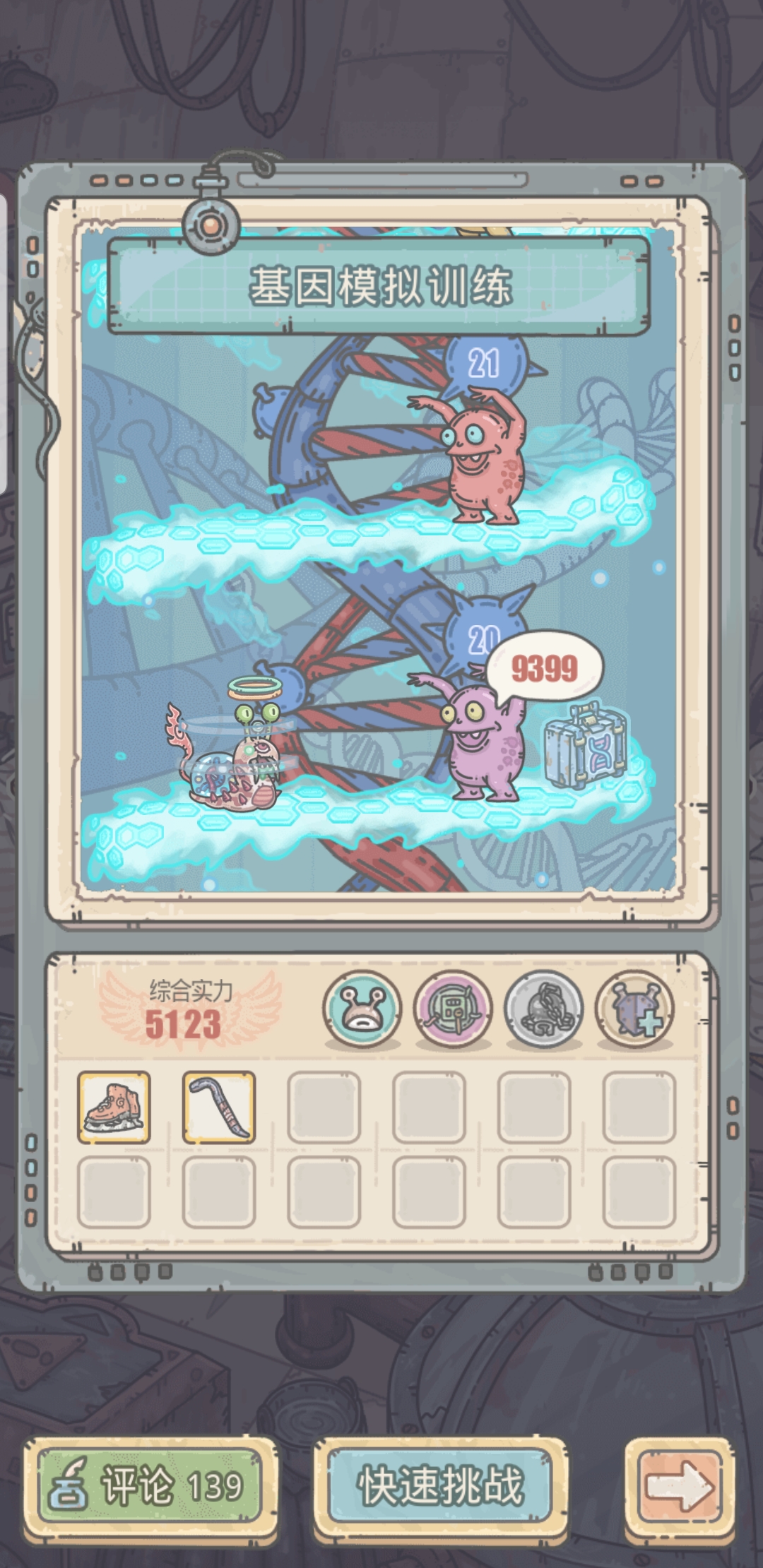Add a helper via plus icon
This screenshot has width=763, height=1568.
tap(634, 1009)
